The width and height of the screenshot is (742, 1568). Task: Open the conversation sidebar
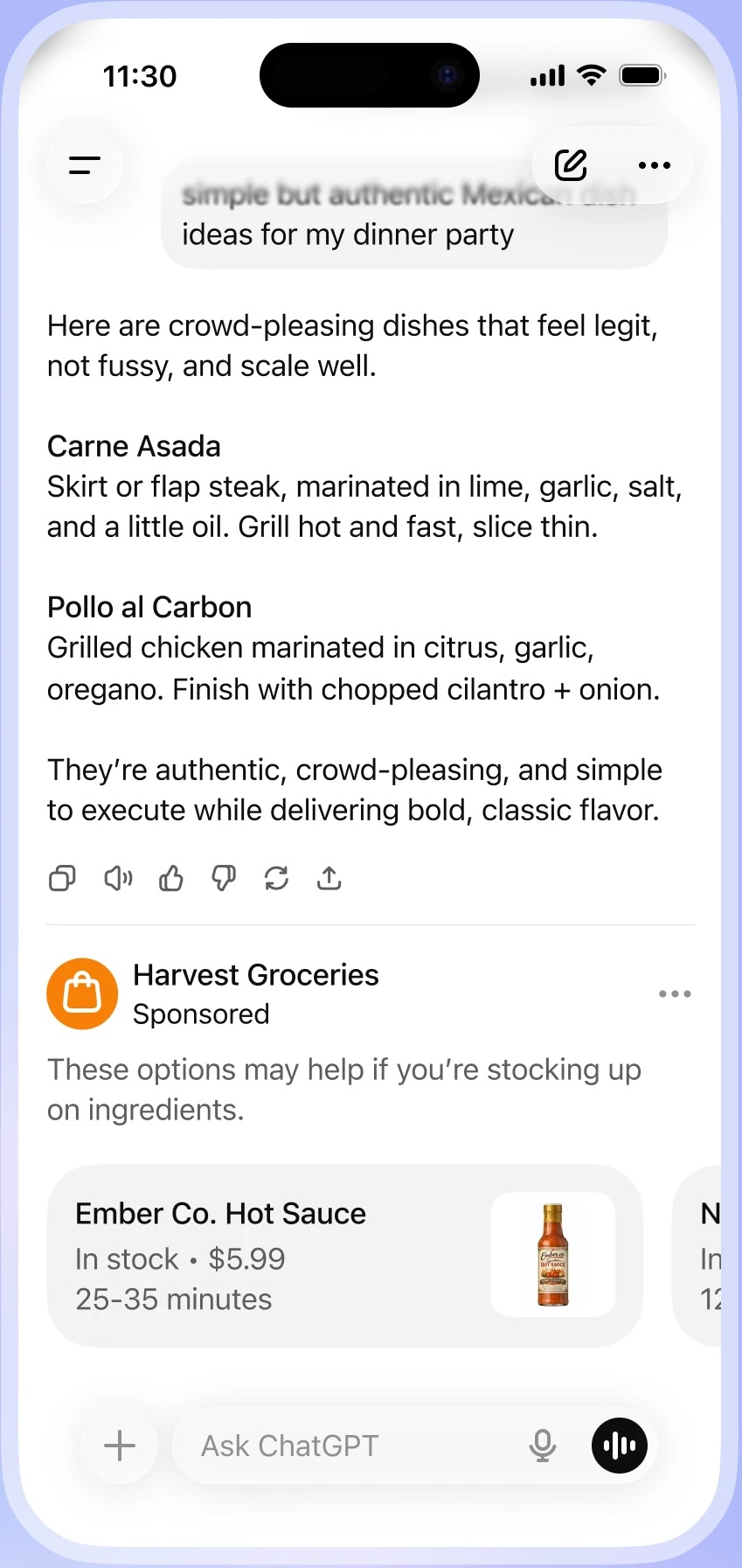pyautogui.click(x=84, y=164)
